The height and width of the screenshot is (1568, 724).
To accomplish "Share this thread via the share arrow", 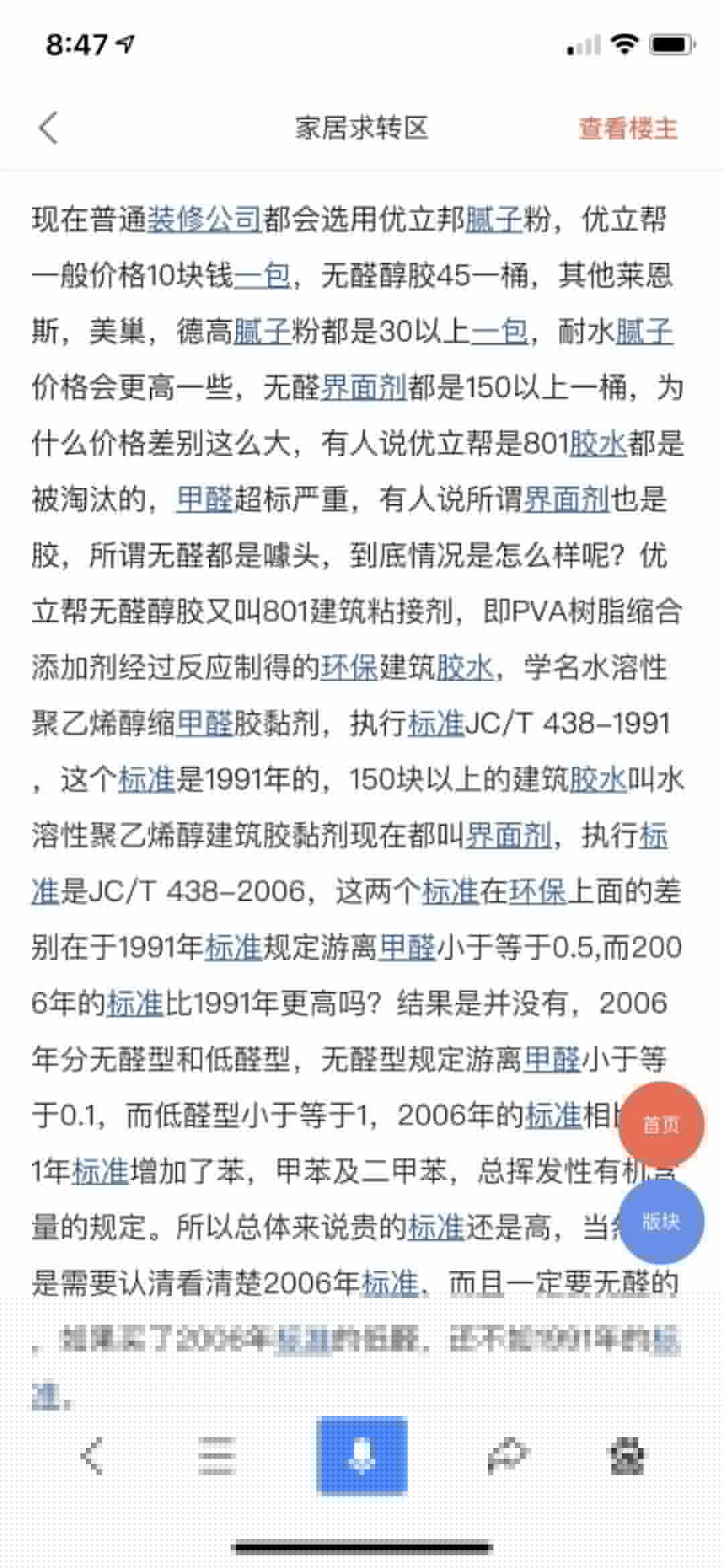I will (x=508, y=1456).
